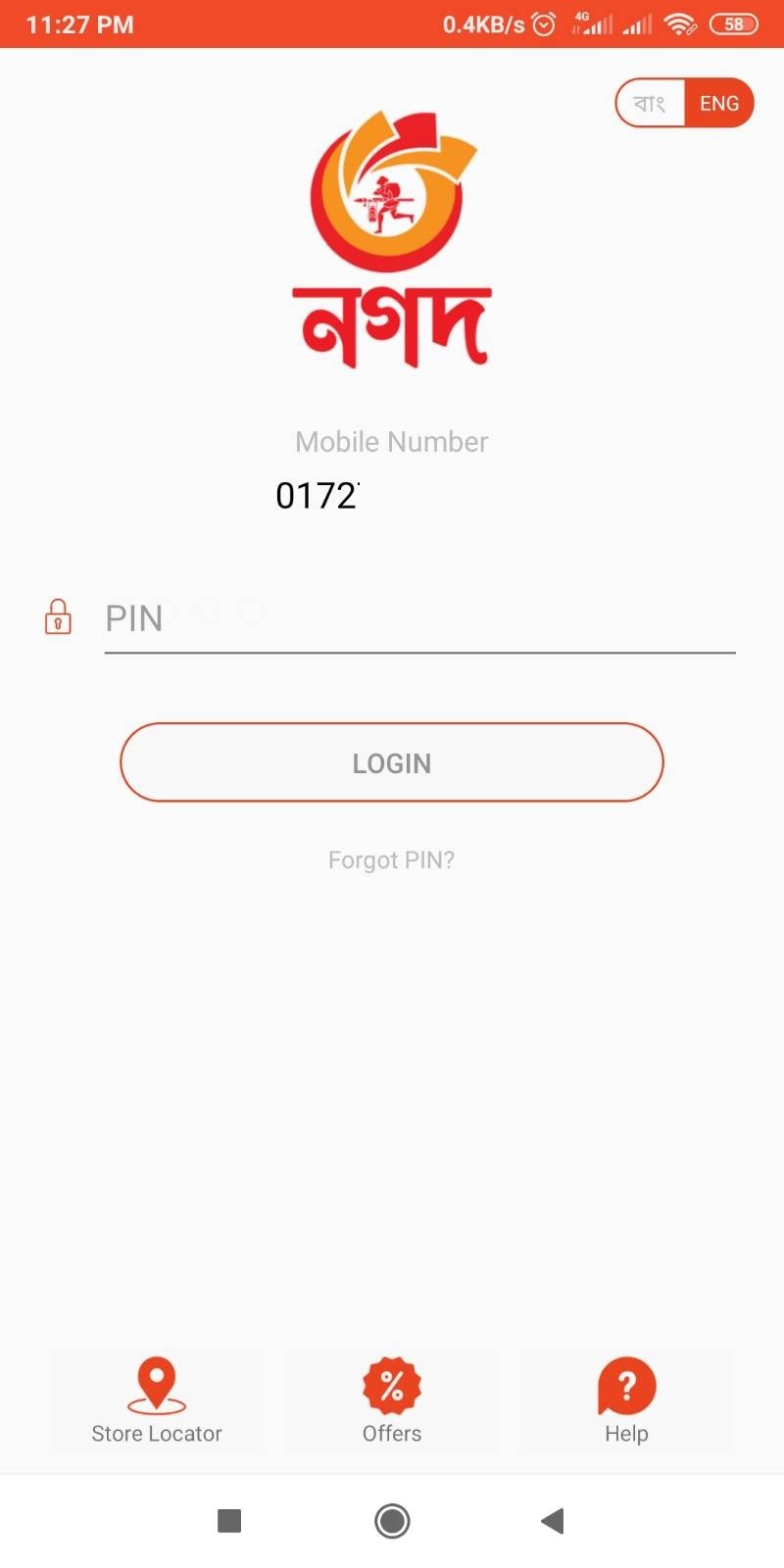View available Offers
This screenshot has height=1568, width=784.
(x=392, y=1401)
